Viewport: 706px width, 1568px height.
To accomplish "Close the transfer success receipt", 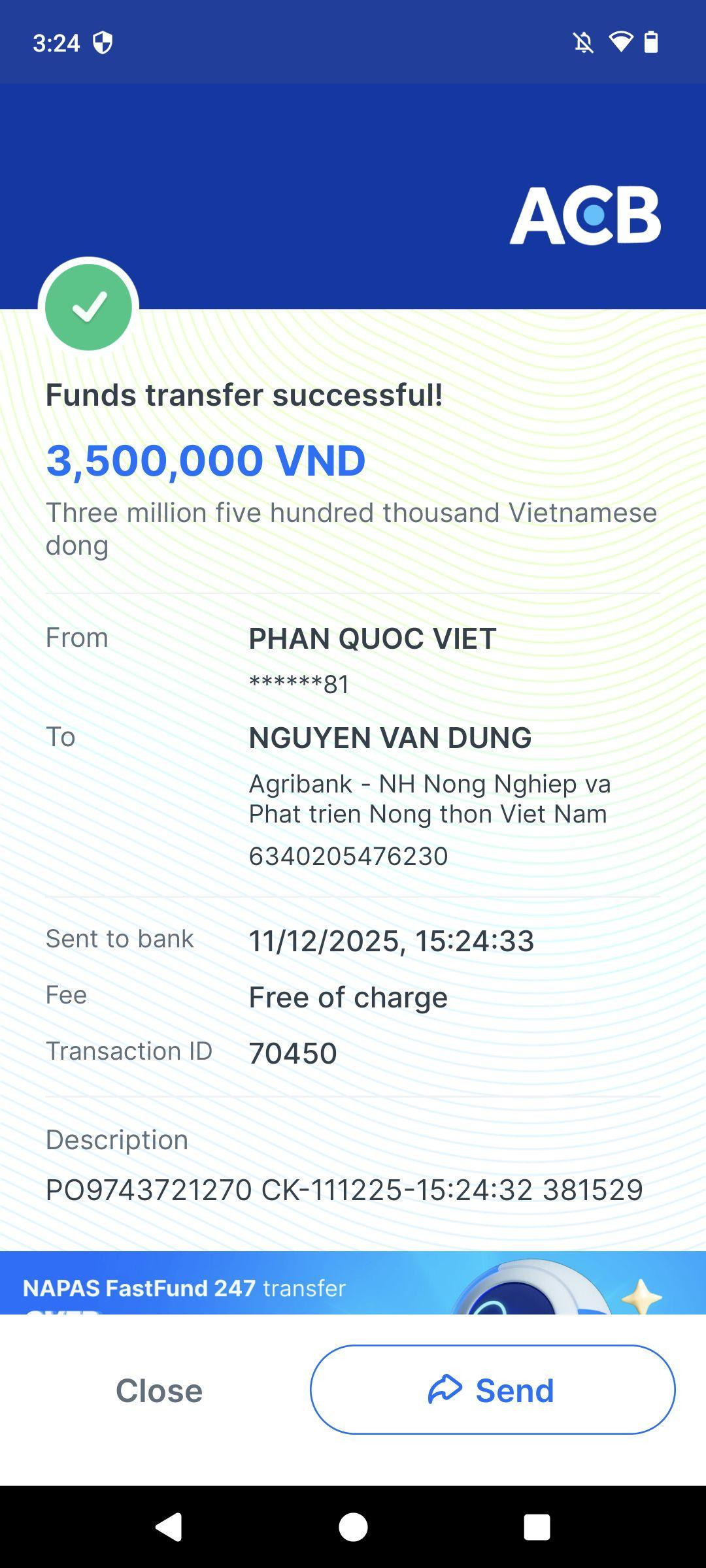I will tap(159, 1390).
